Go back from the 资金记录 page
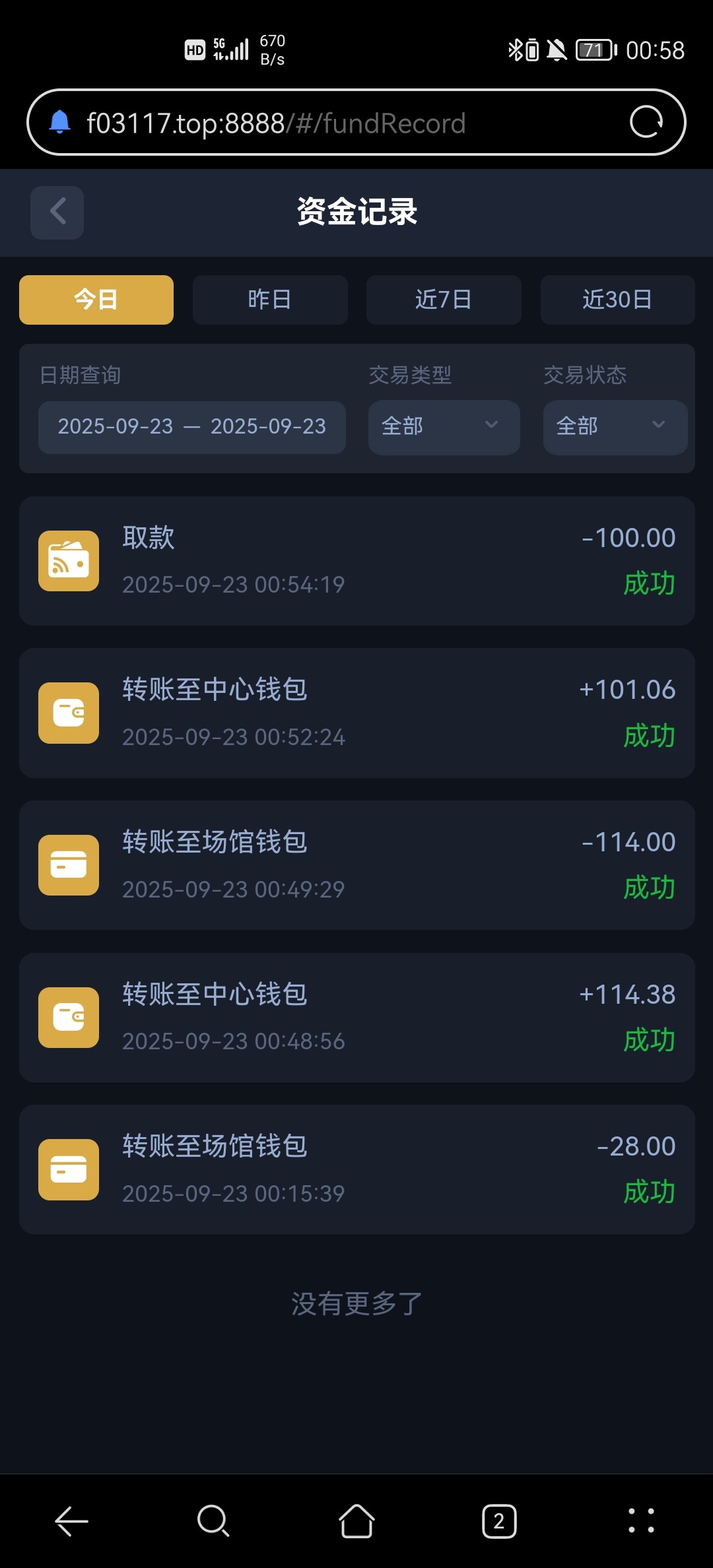Image resolution: width=713 pixels, height=1568 pixels. (57, 212)
